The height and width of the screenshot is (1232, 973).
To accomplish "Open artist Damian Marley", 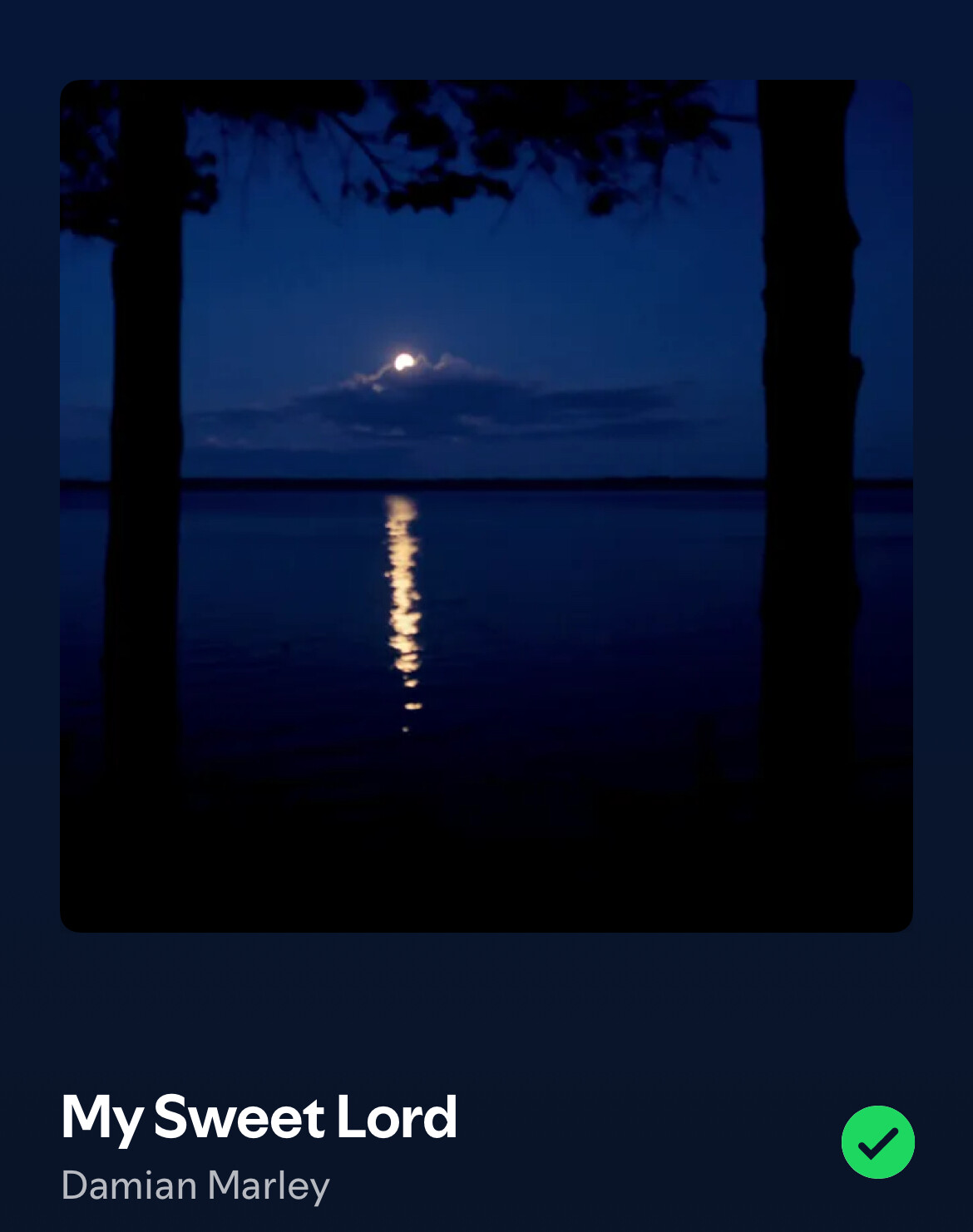I will point(195,1185).
